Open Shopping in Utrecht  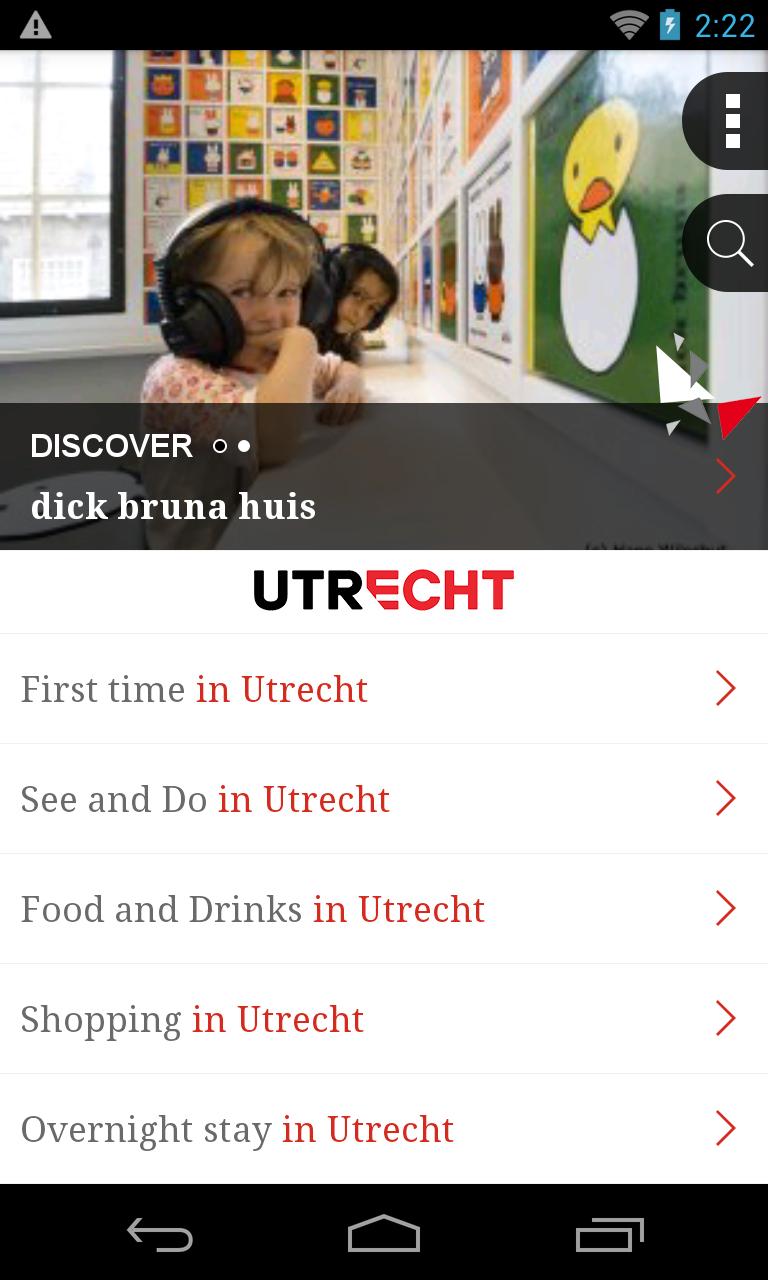[x=384, y=1019]
